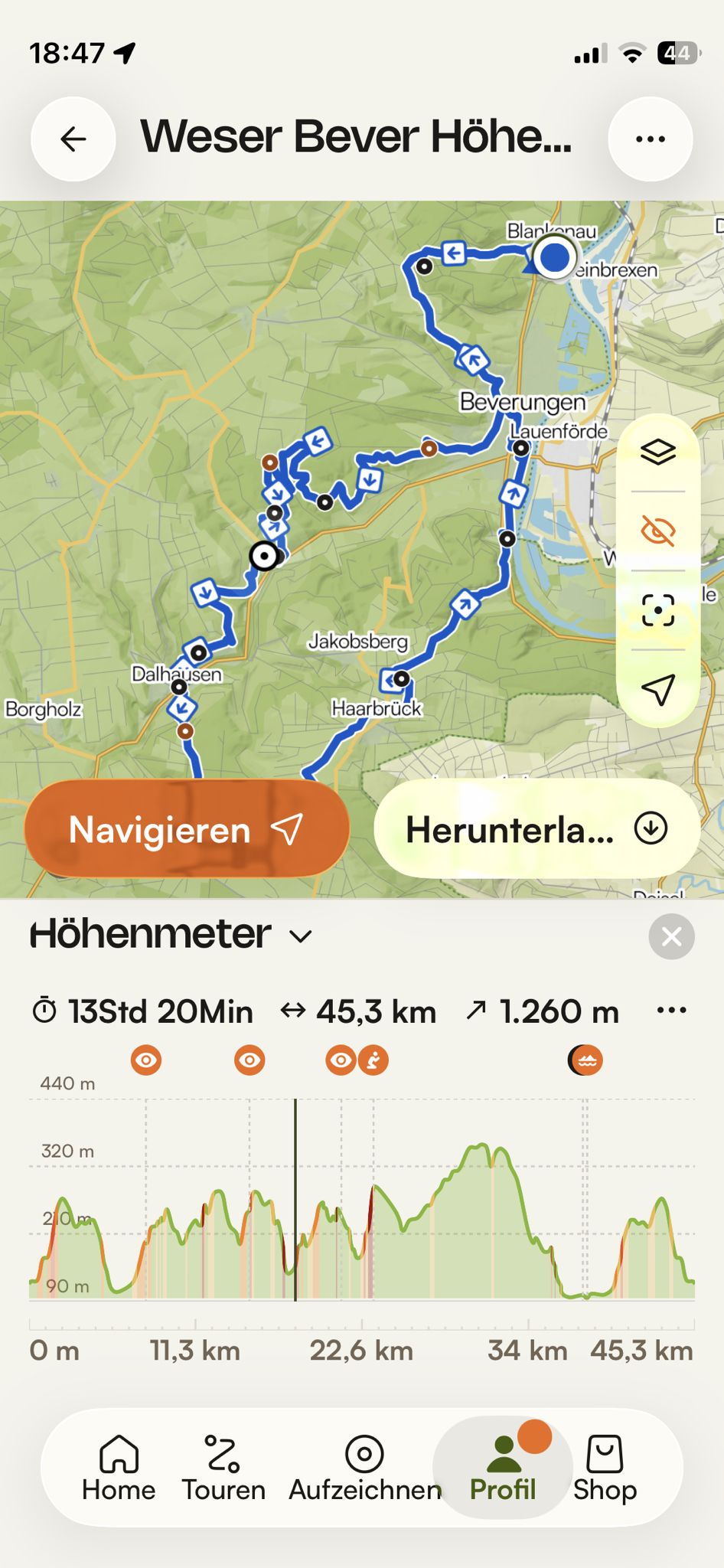
Task: Switch to the Touren tab
Action: click(223, 1468)
